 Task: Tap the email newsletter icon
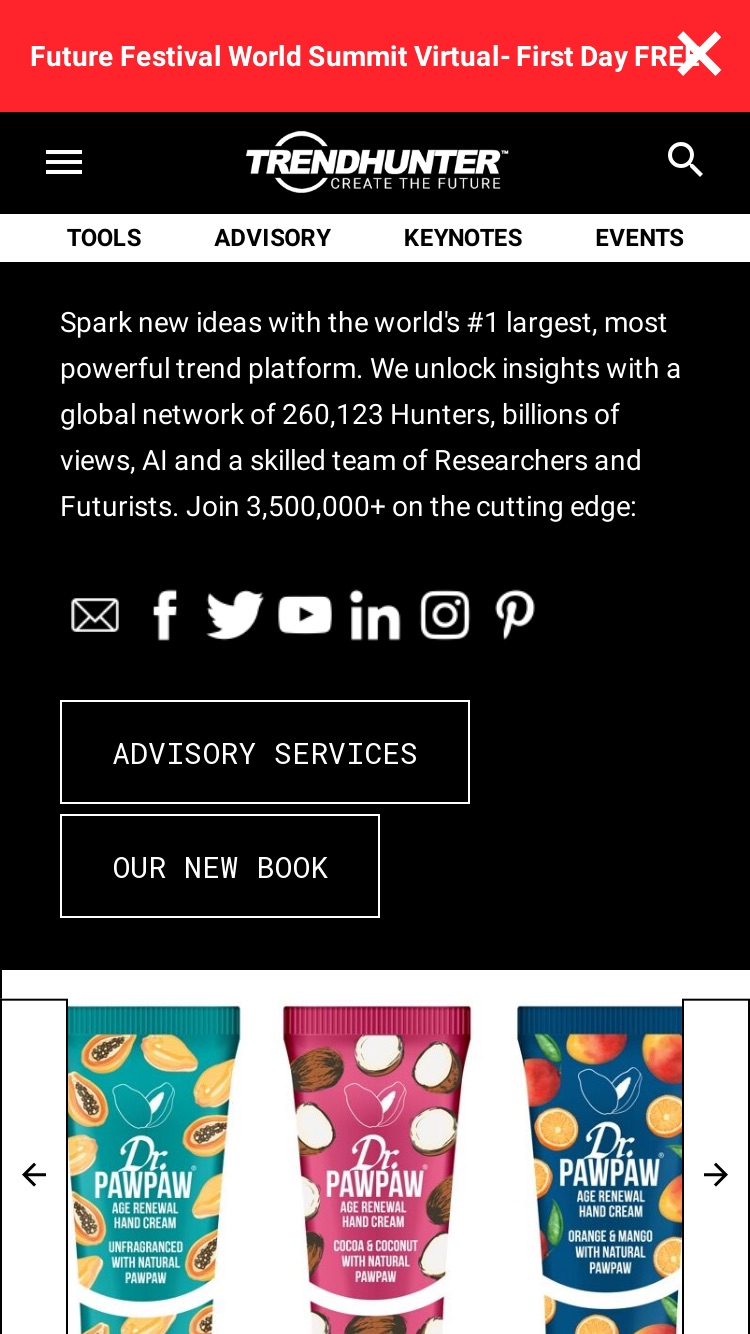point(95,615)
